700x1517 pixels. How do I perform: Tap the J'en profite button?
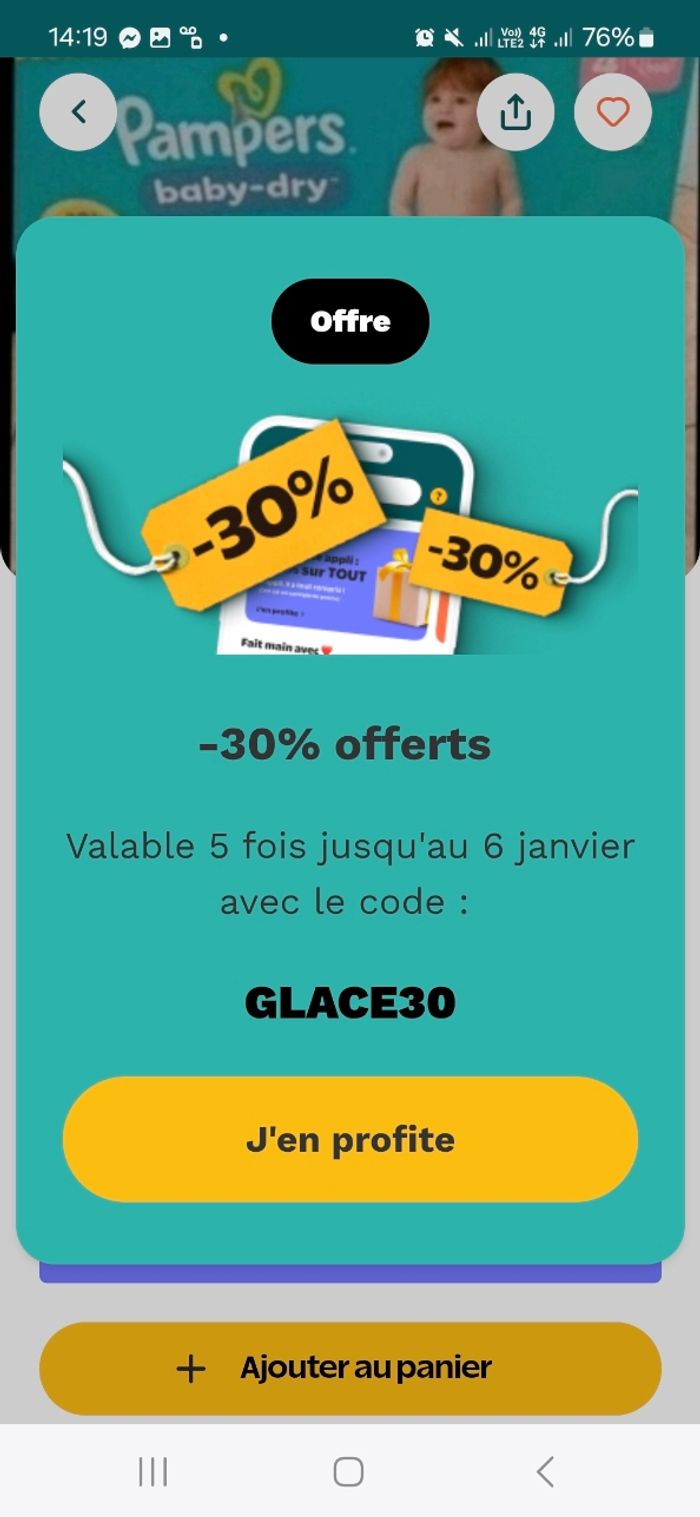tap(350, 1139)
